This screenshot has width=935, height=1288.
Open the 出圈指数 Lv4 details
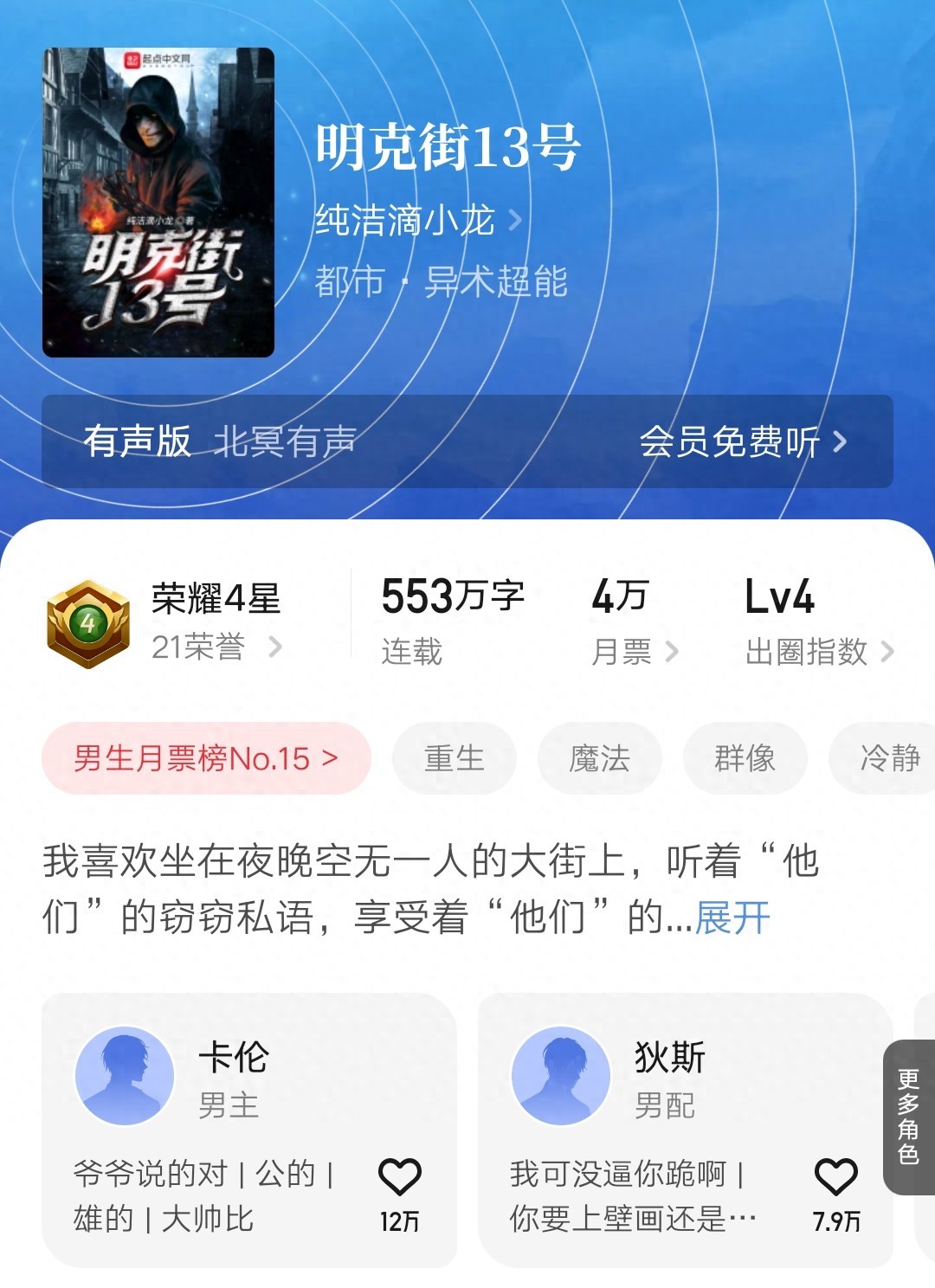coord(818,651)
